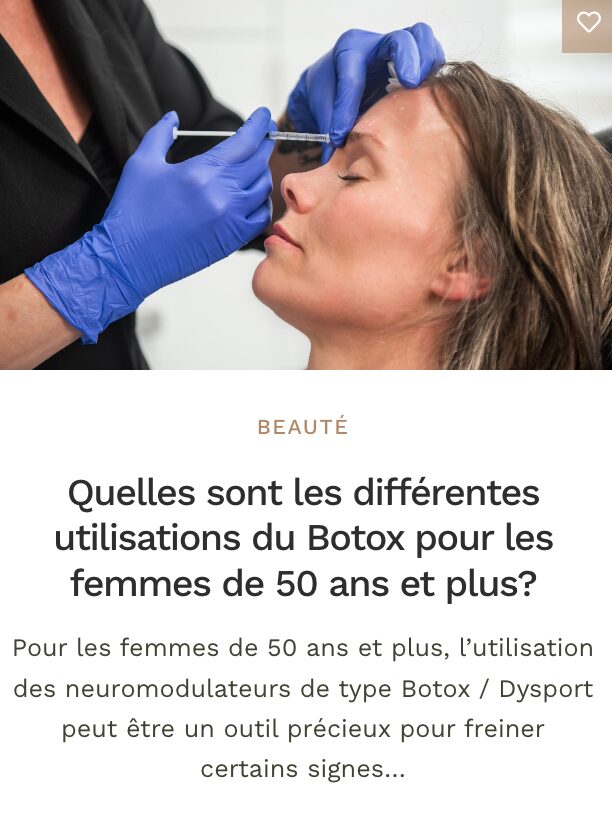Image resolution: width=612 pixels, height=816 pixels.
Task: Open the article titled "Quelles sont les différentes utilisations du Botox"
Action: [304, 538]
